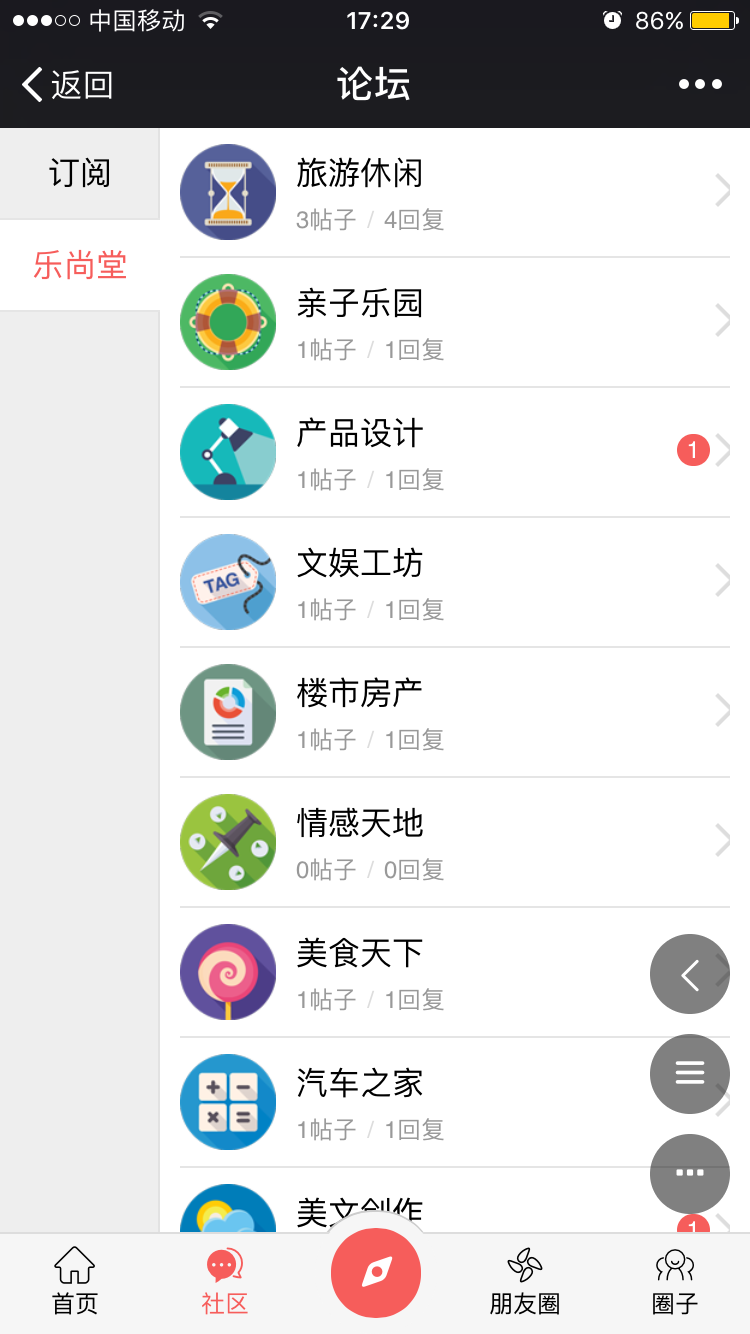View the 情感天地 forum board
The height and width of the screenshot is (1334, 750).
click(x=455, y=842)
